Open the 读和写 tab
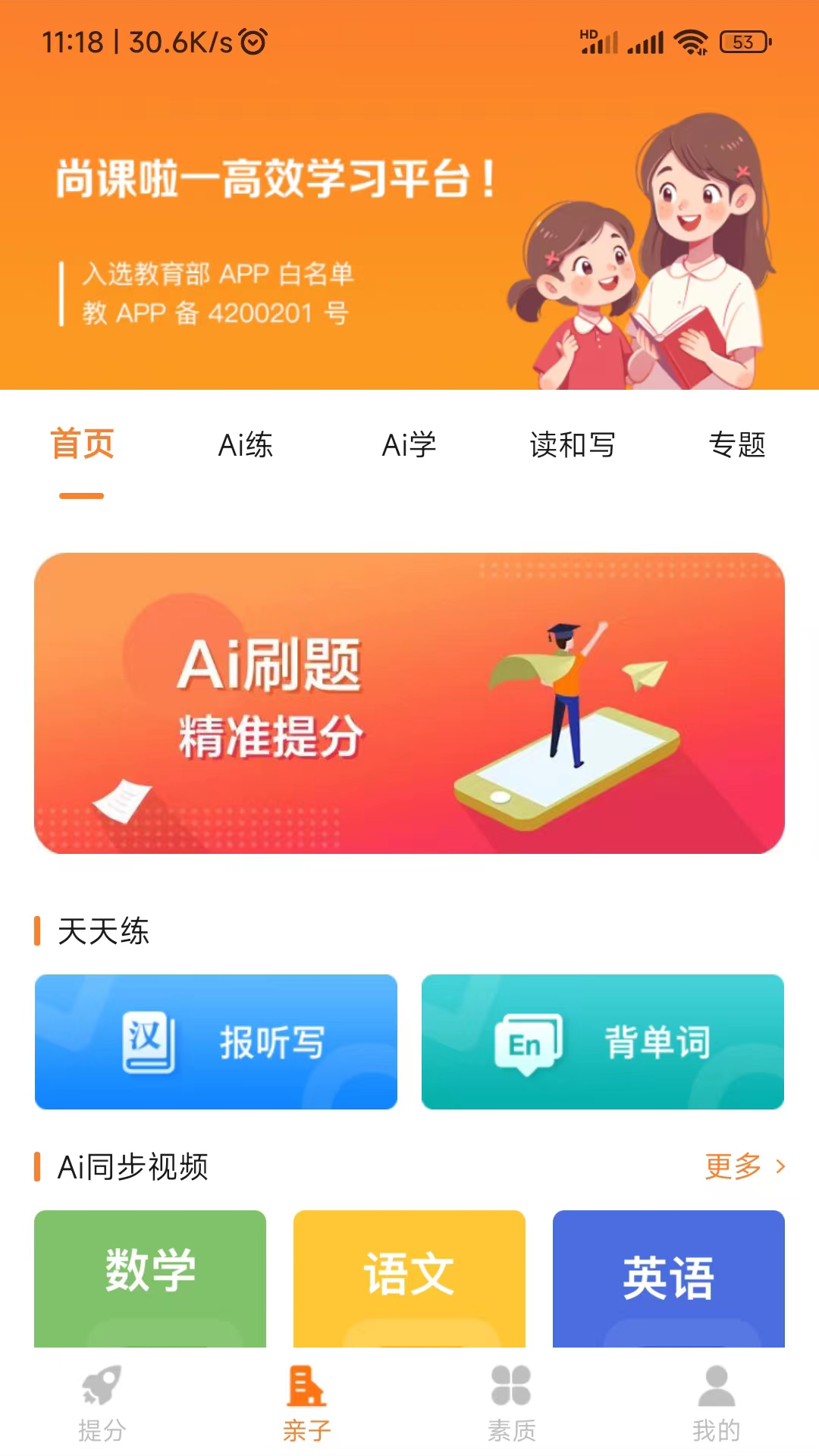Screen dimensions: 819x1456 click(573, 445)
